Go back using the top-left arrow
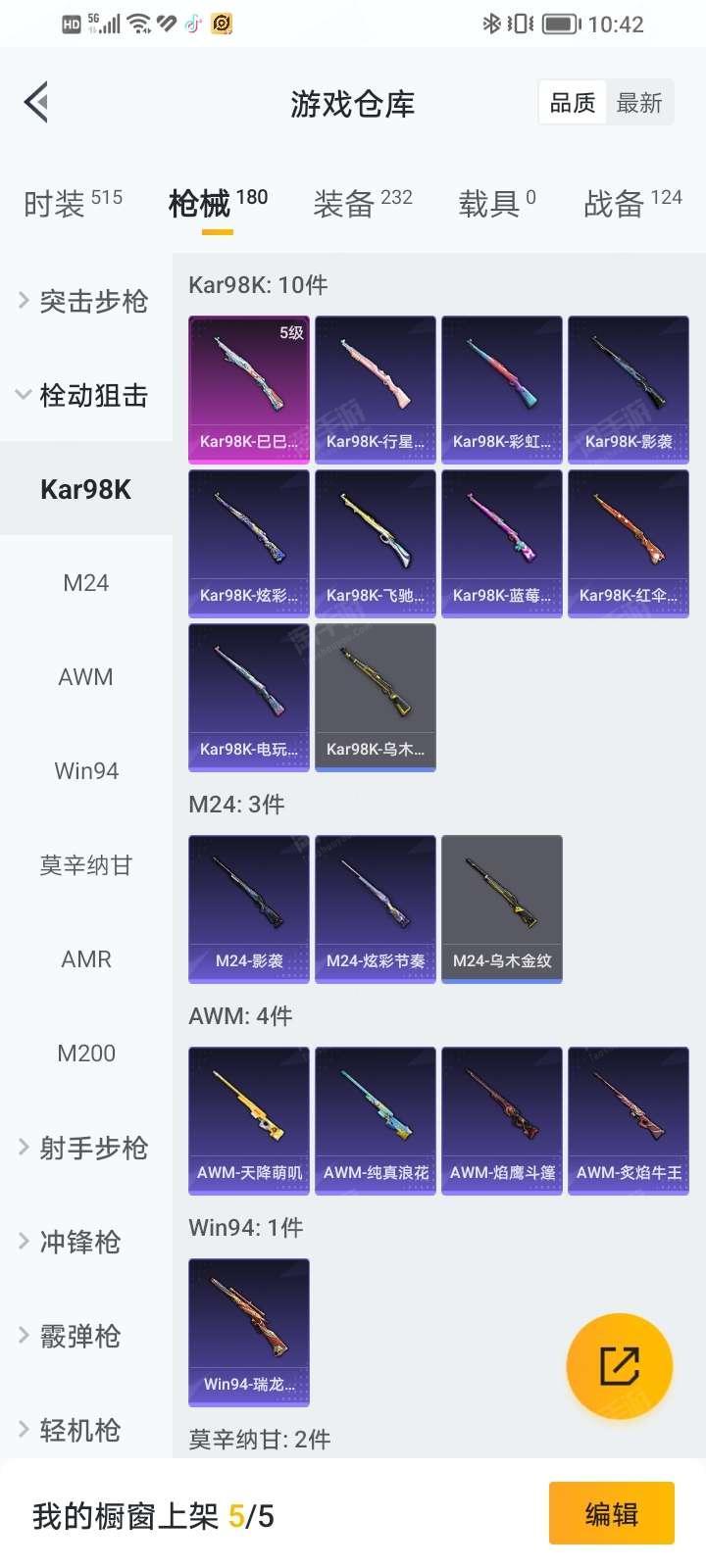This screenshot has height=1568, width=706. (x=37, y=102)
